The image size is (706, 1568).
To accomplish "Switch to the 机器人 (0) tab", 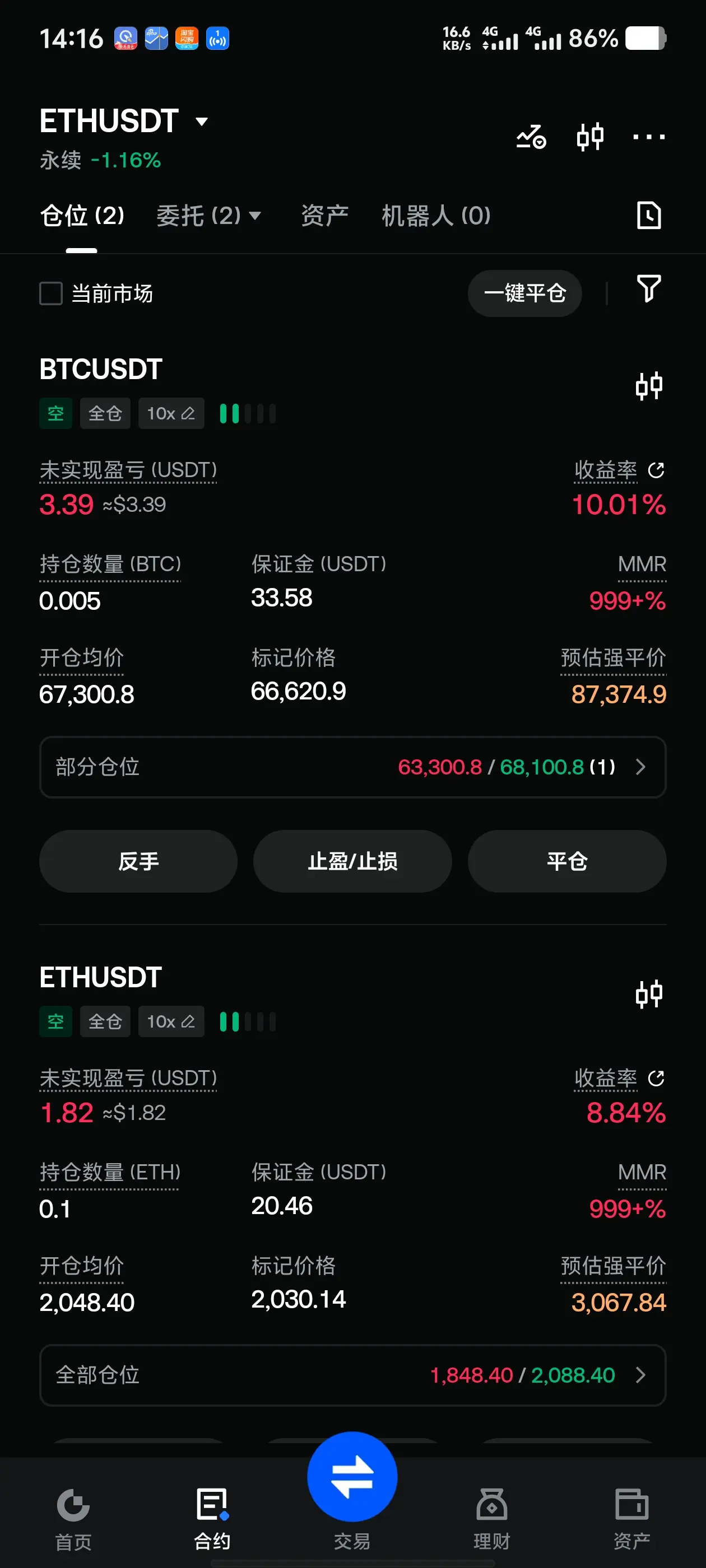I will [435, 216].
